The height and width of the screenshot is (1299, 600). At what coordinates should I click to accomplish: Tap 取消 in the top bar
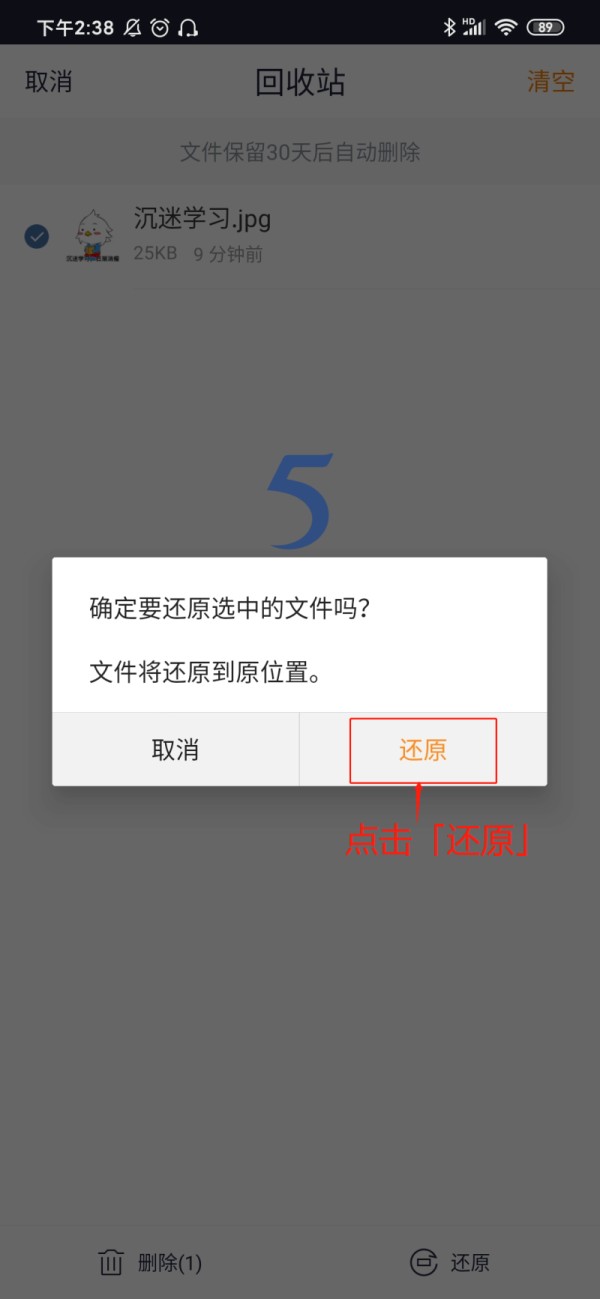point(48,82)
